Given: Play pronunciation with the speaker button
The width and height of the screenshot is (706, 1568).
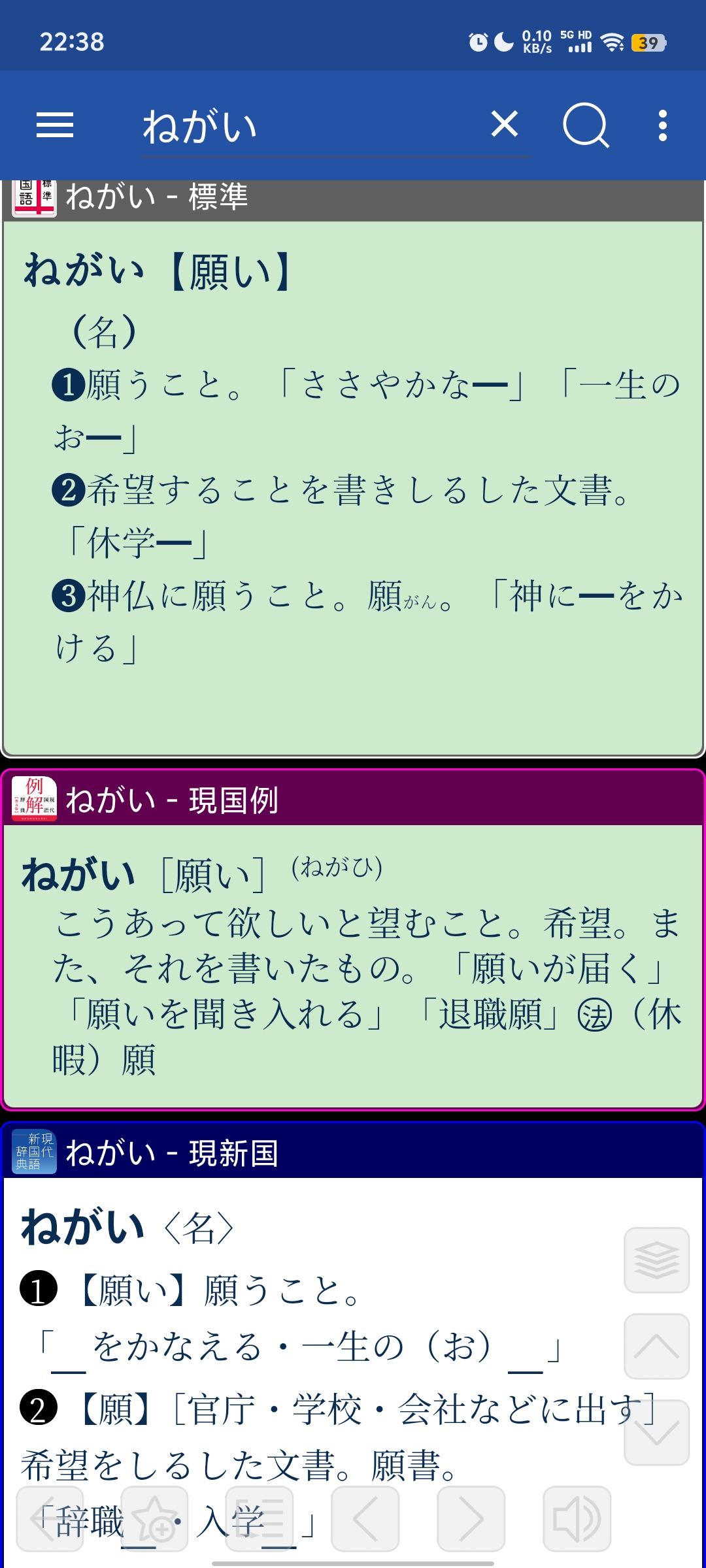Looking at the screenshot, I should point(577,1518).
